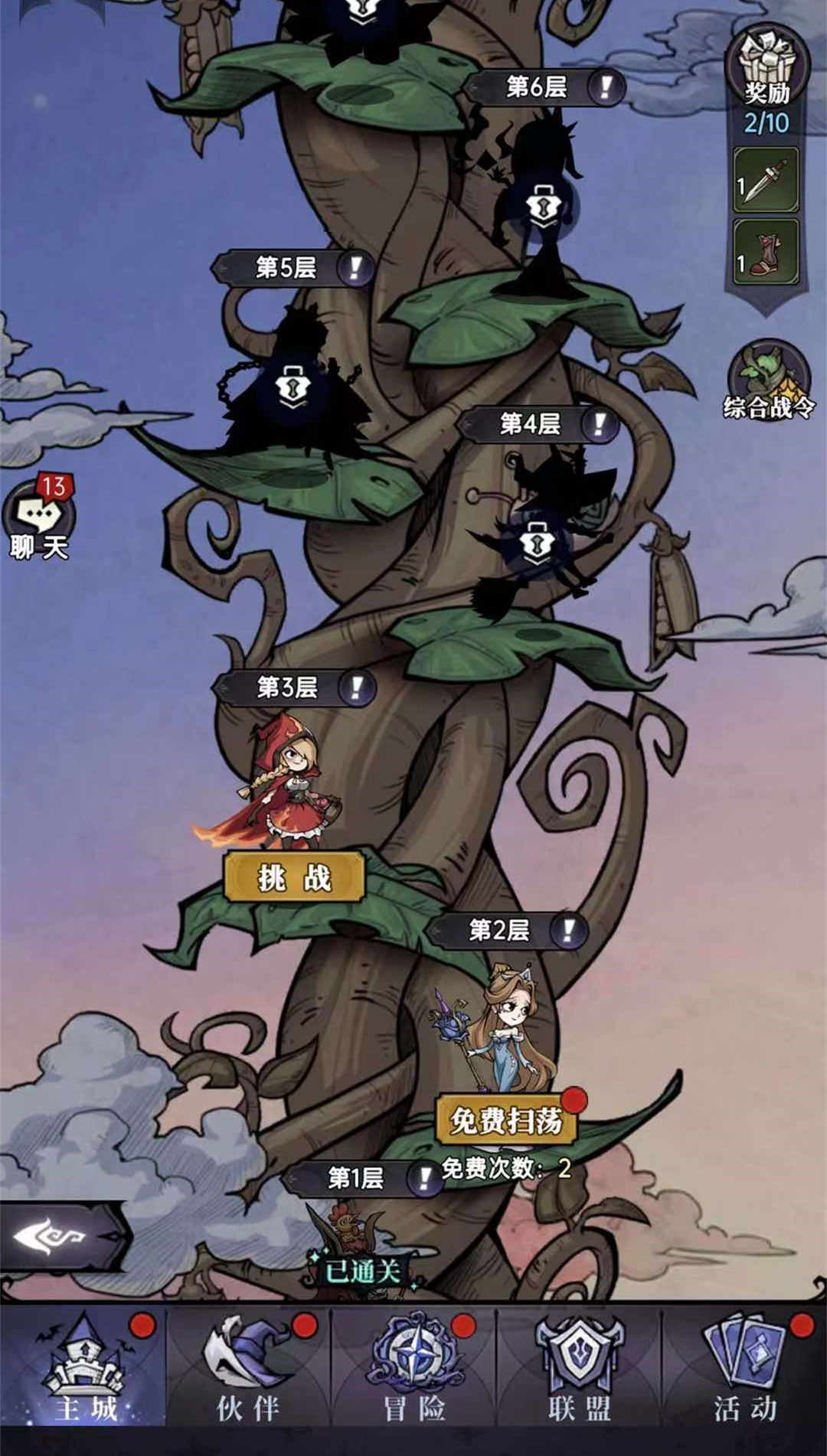Go back using the arrow button
The width and height of the screenshot is (827, 1456).
[x=54, y=1236]
